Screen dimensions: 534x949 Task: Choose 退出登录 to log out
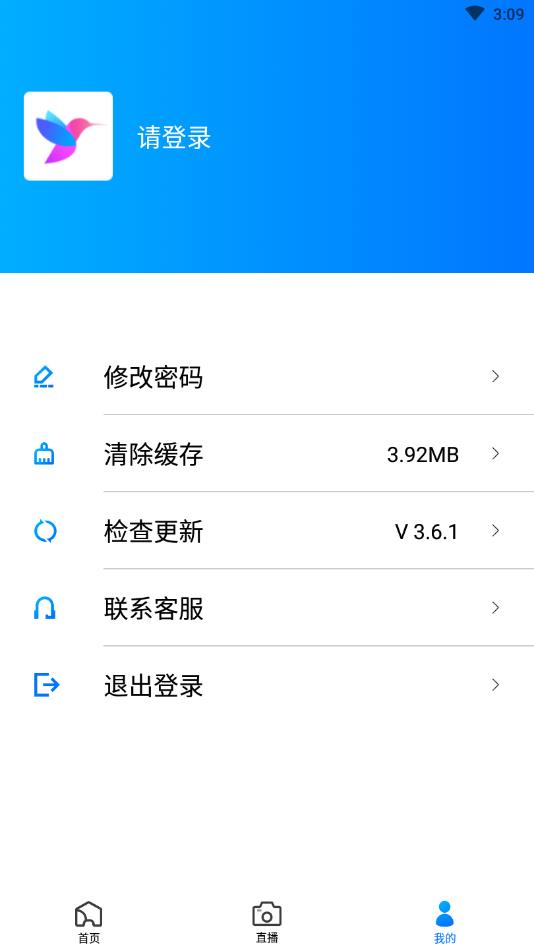tap(267, 685)
